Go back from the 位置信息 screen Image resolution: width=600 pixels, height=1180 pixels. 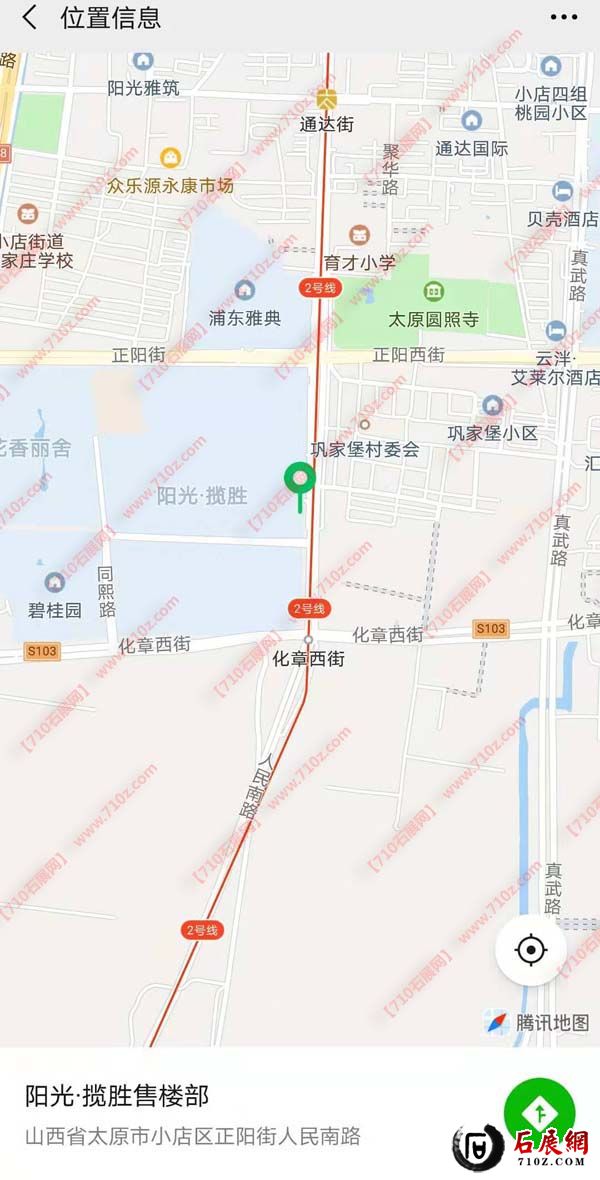pyautogui.click(x=29, y=17)
